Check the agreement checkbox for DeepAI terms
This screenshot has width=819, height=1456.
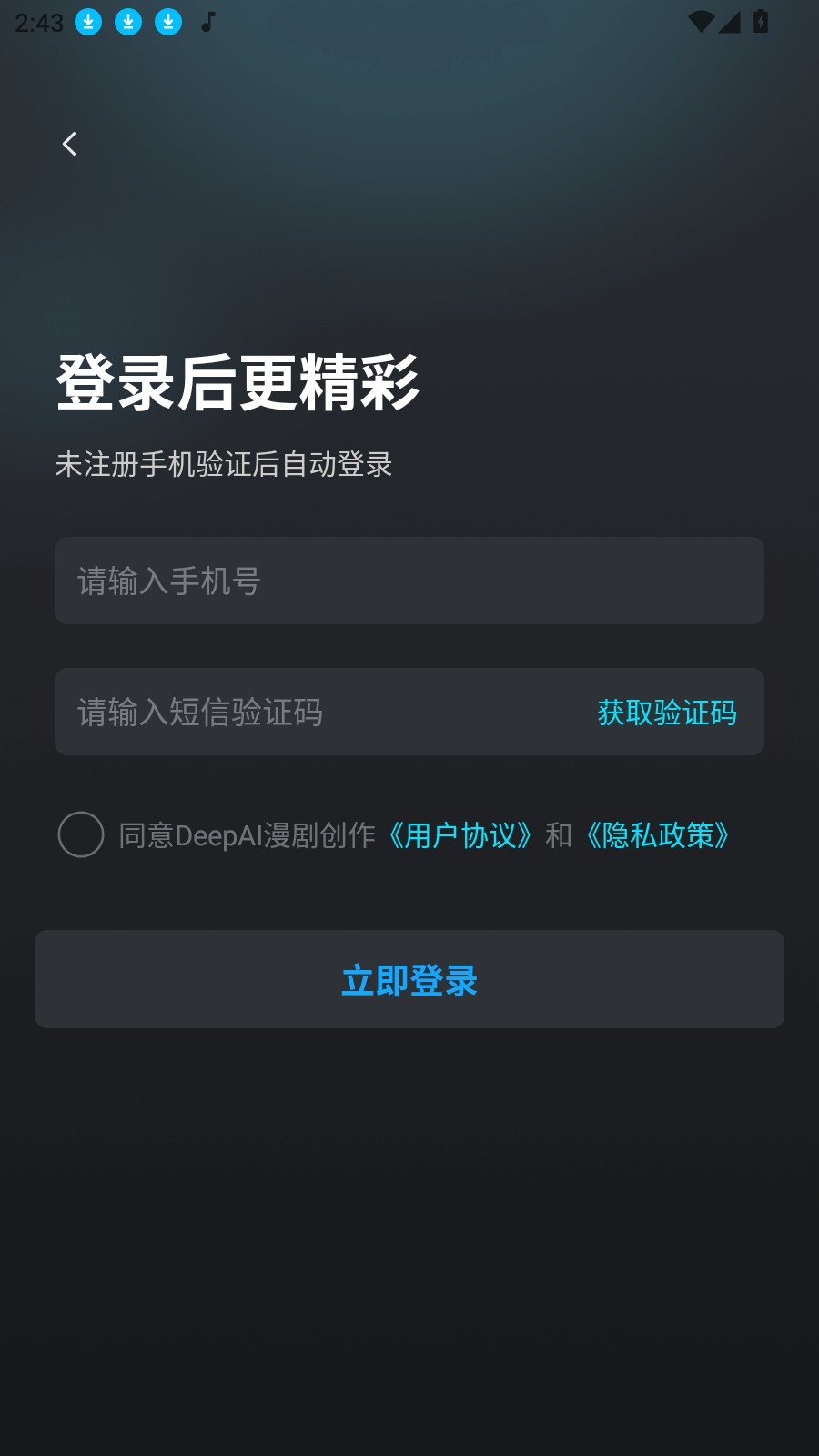tap(81, 834)
